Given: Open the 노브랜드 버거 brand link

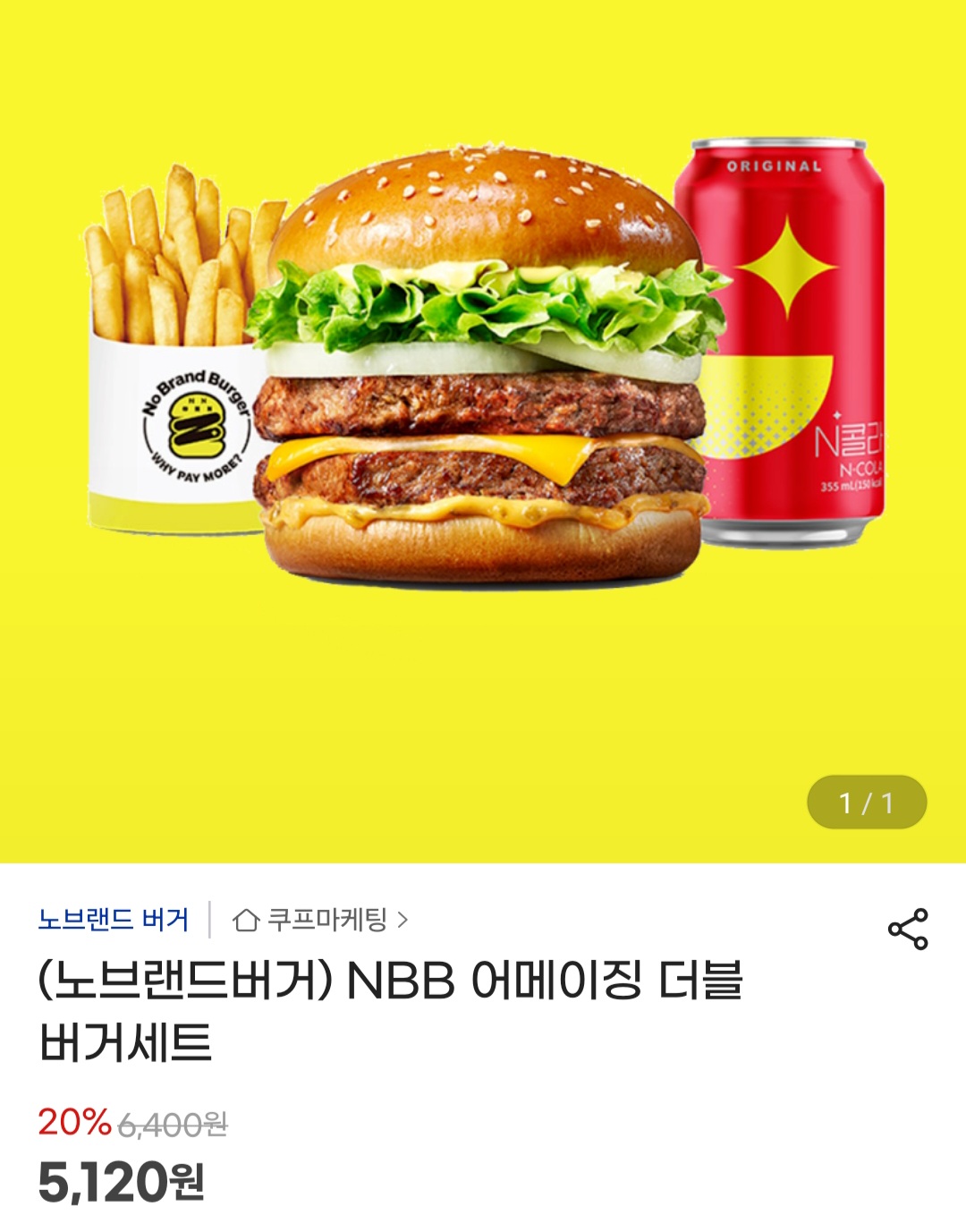Looking at the screenshot, I should tap(114, 920).
